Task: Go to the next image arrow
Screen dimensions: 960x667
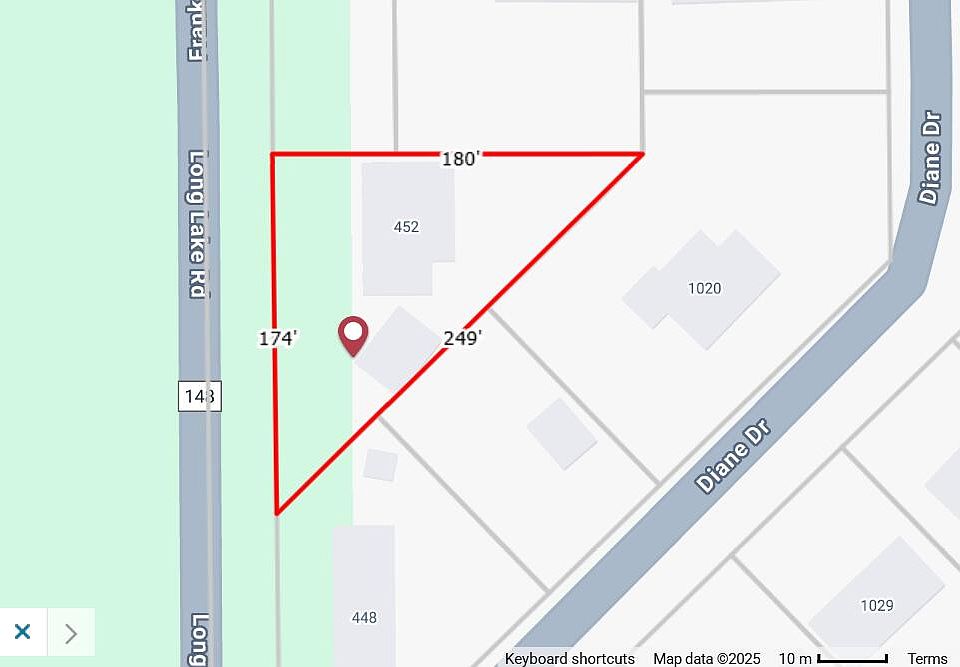Action: (71, 632)
